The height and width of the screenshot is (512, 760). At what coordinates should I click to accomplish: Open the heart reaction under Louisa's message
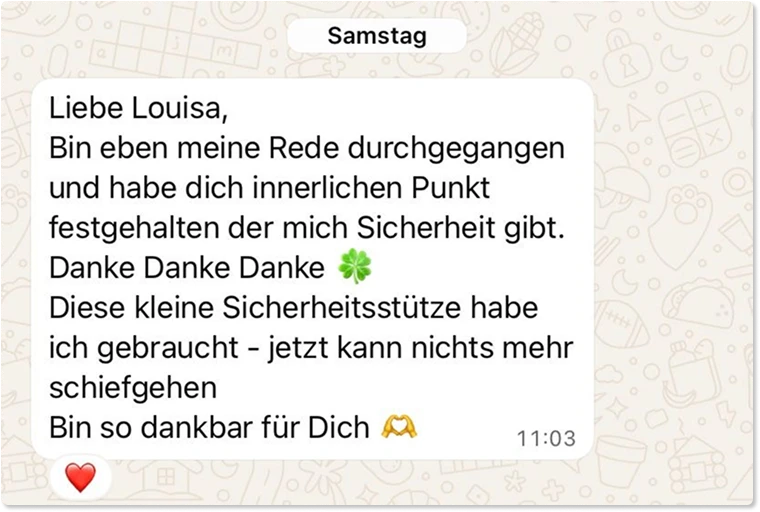(80, 477)
